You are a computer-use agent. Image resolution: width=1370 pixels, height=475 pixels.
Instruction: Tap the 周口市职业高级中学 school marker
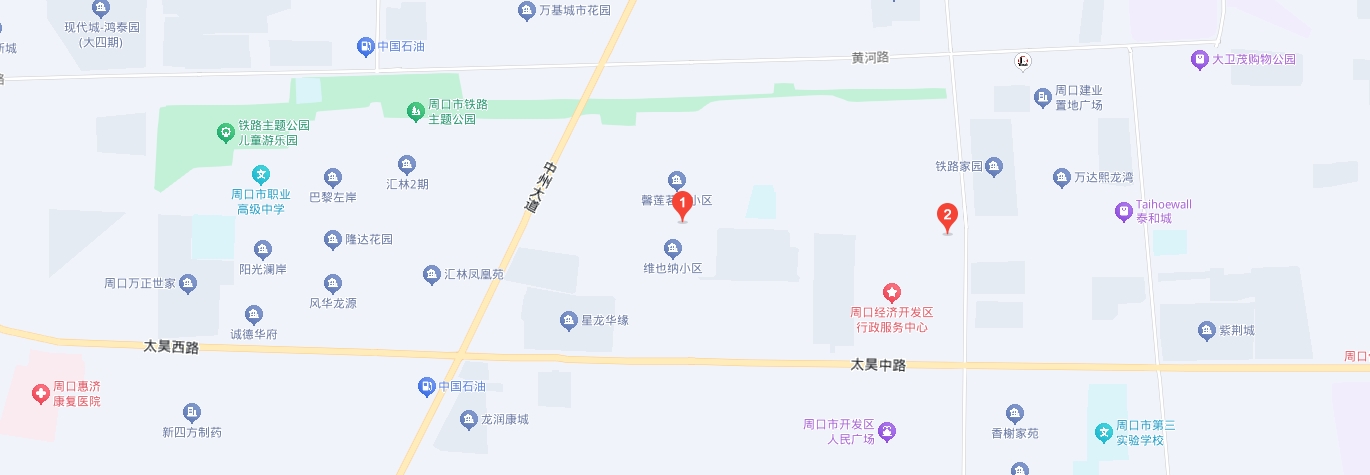[x=260, y=174]
